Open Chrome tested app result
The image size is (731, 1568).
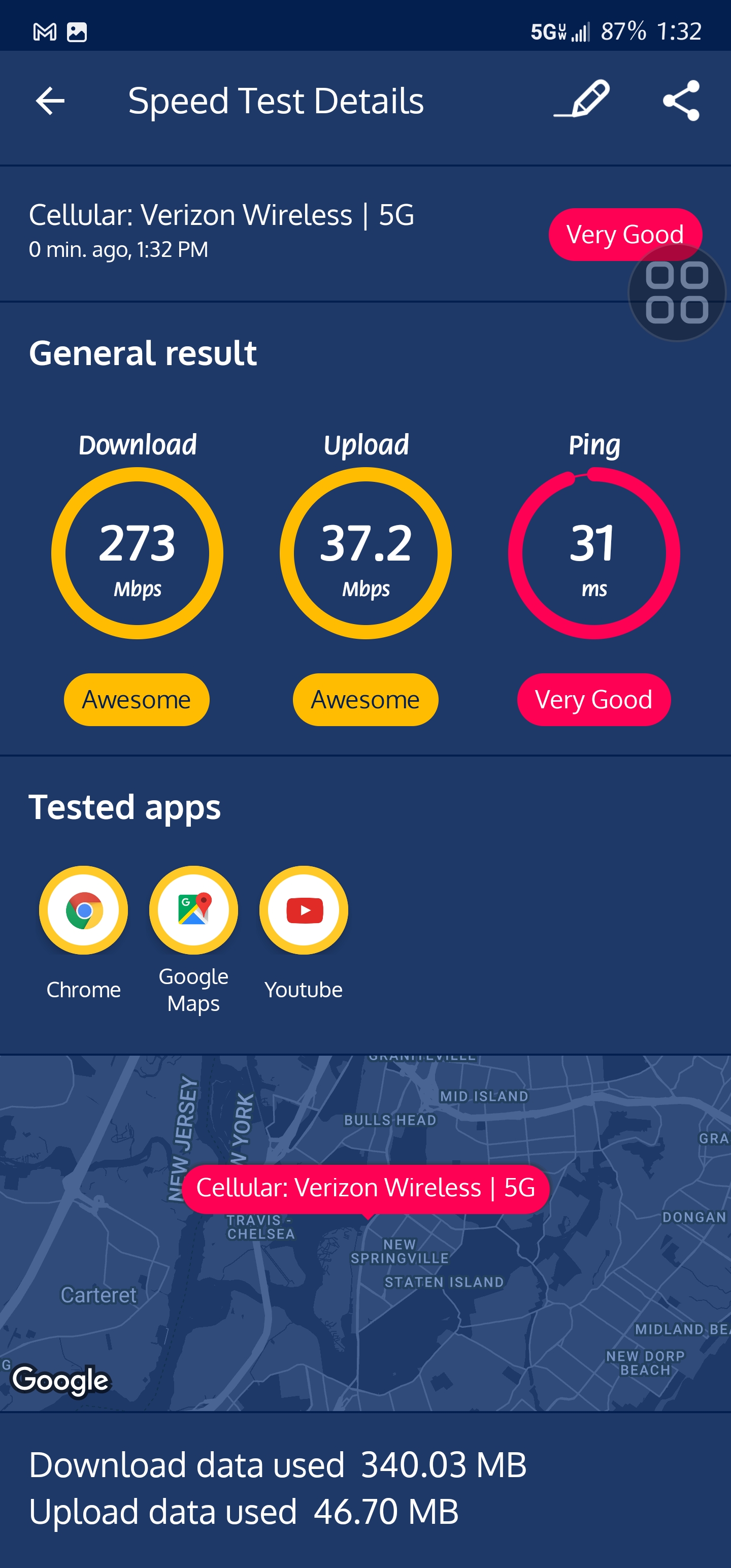coord(83,910)
